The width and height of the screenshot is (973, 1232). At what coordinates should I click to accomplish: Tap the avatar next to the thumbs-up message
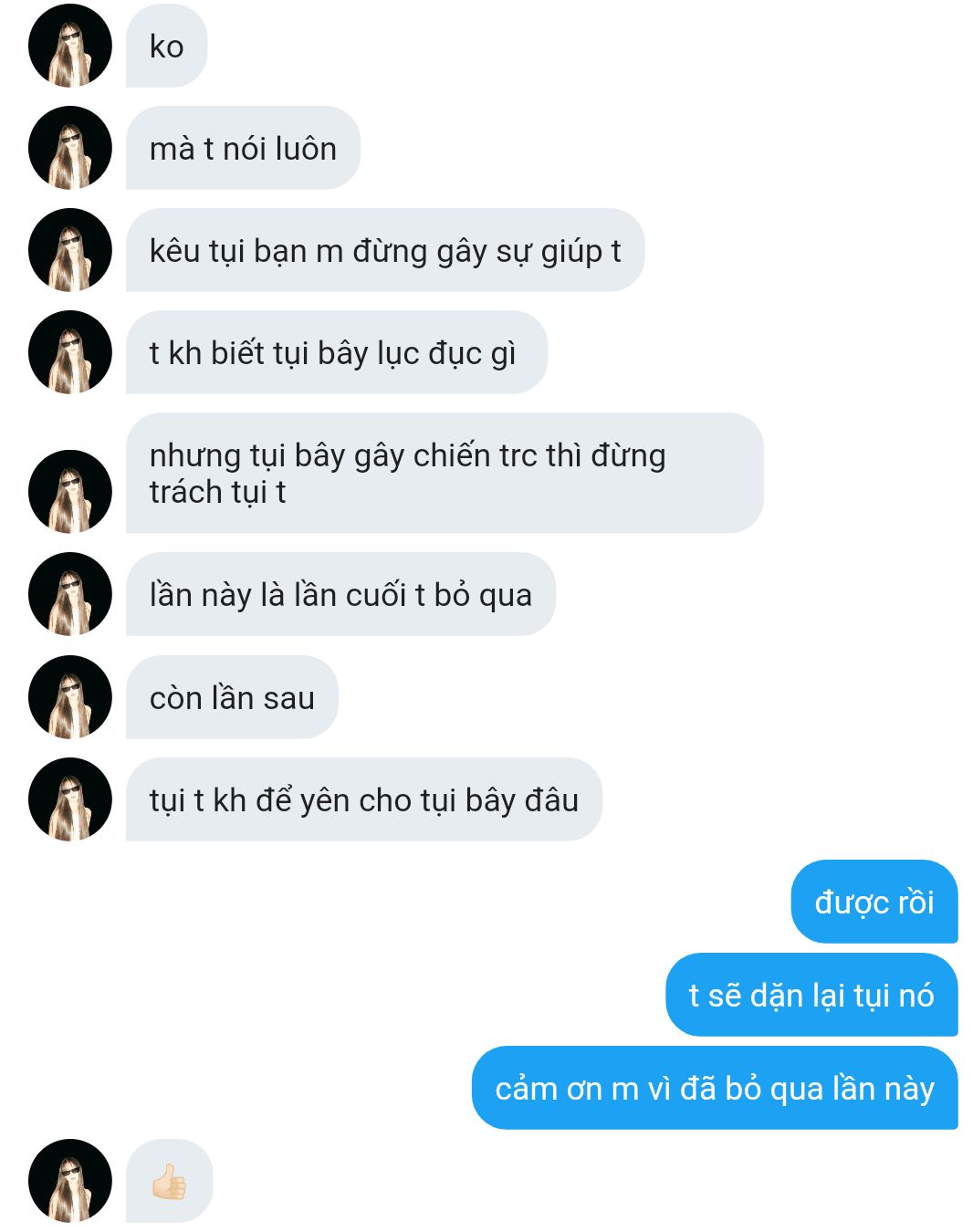pos(70,1180)
